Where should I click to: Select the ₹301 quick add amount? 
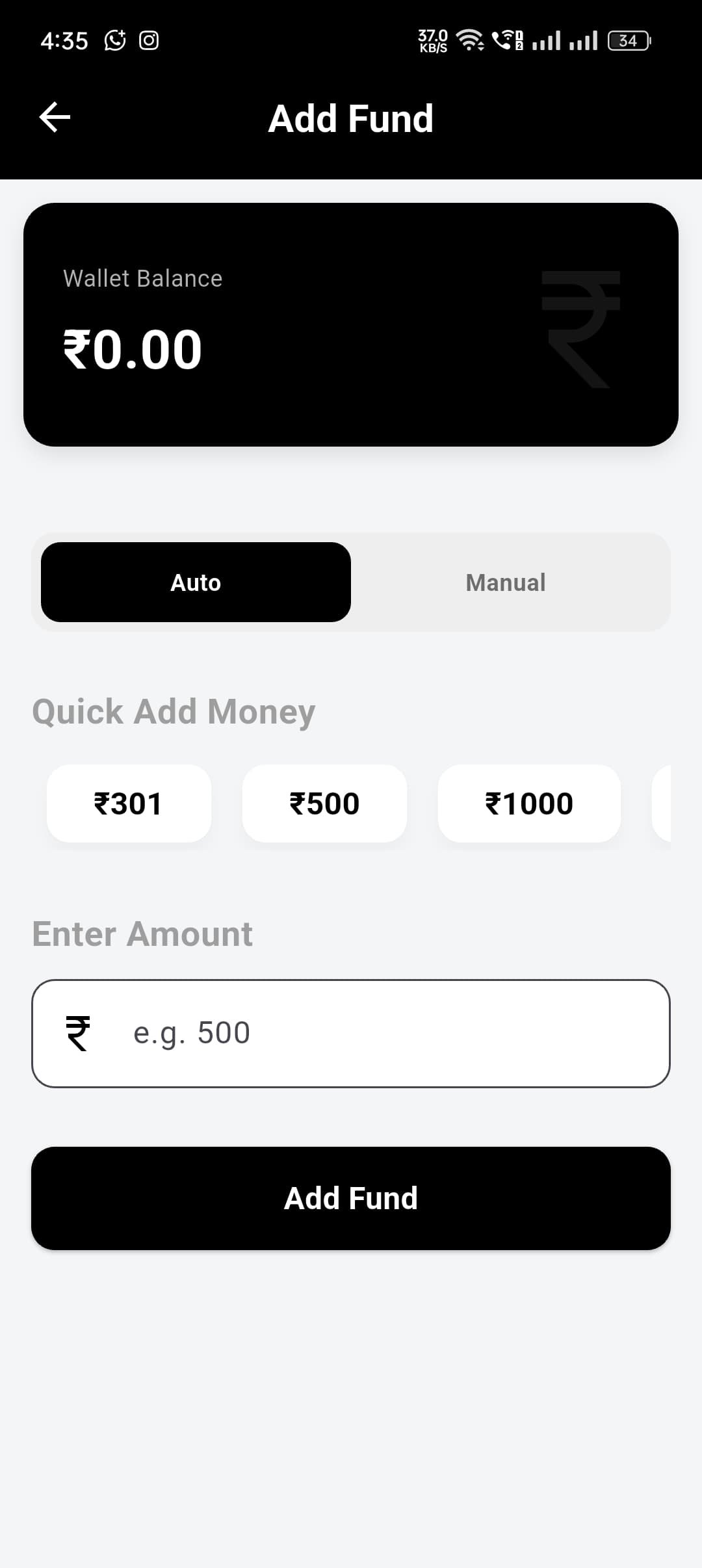click(129, 804)
